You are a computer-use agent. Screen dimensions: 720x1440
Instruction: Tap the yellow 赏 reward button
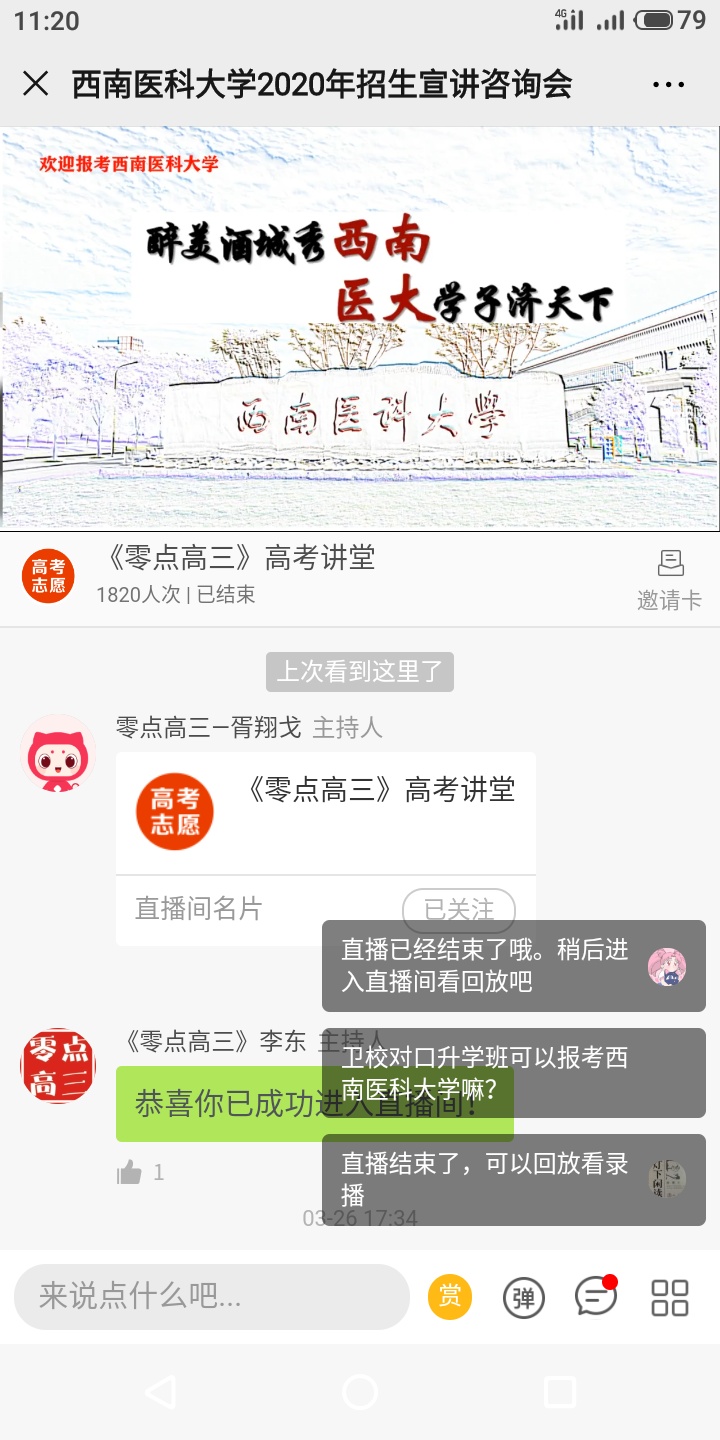(x=450, y=1297)
